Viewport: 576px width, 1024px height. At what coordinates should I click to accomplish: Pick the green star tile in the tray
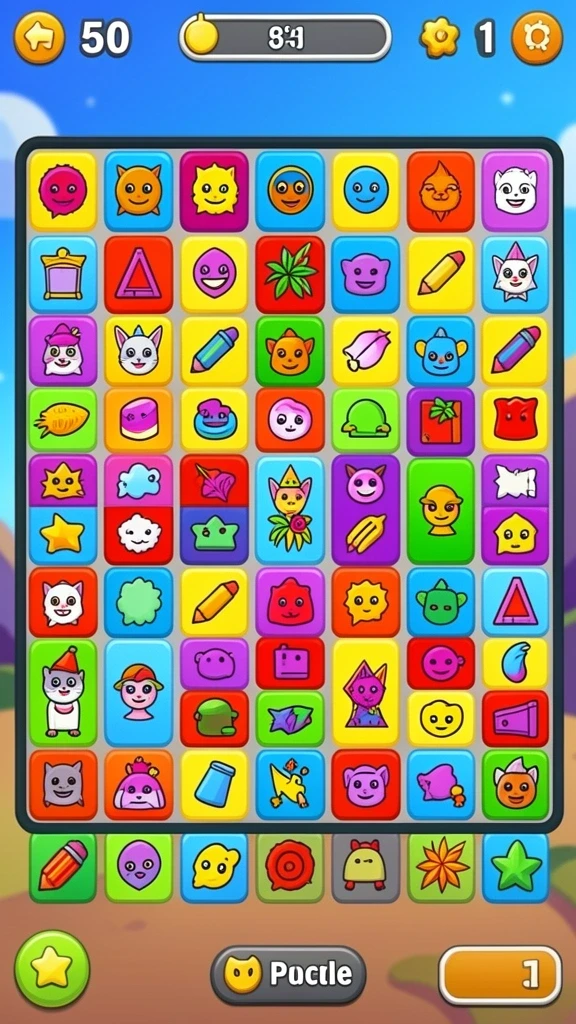(x=516, y=867)
